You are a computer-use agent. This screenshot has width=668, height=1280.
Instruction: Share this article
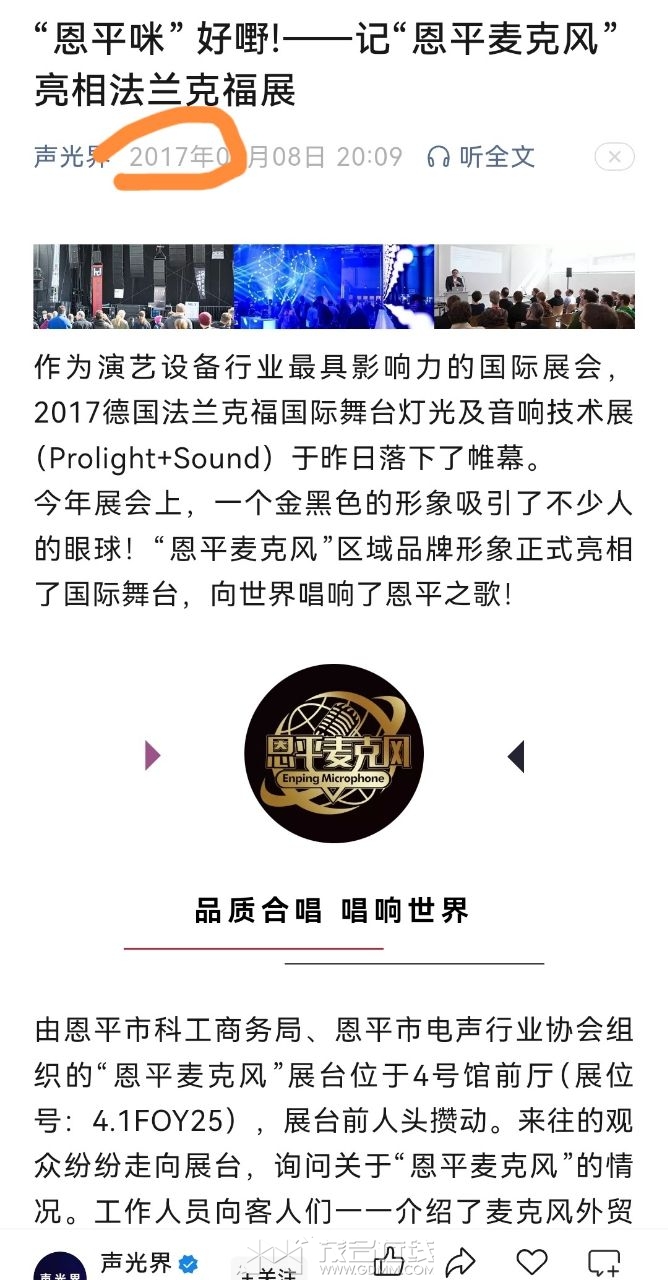coord(460,1261)
